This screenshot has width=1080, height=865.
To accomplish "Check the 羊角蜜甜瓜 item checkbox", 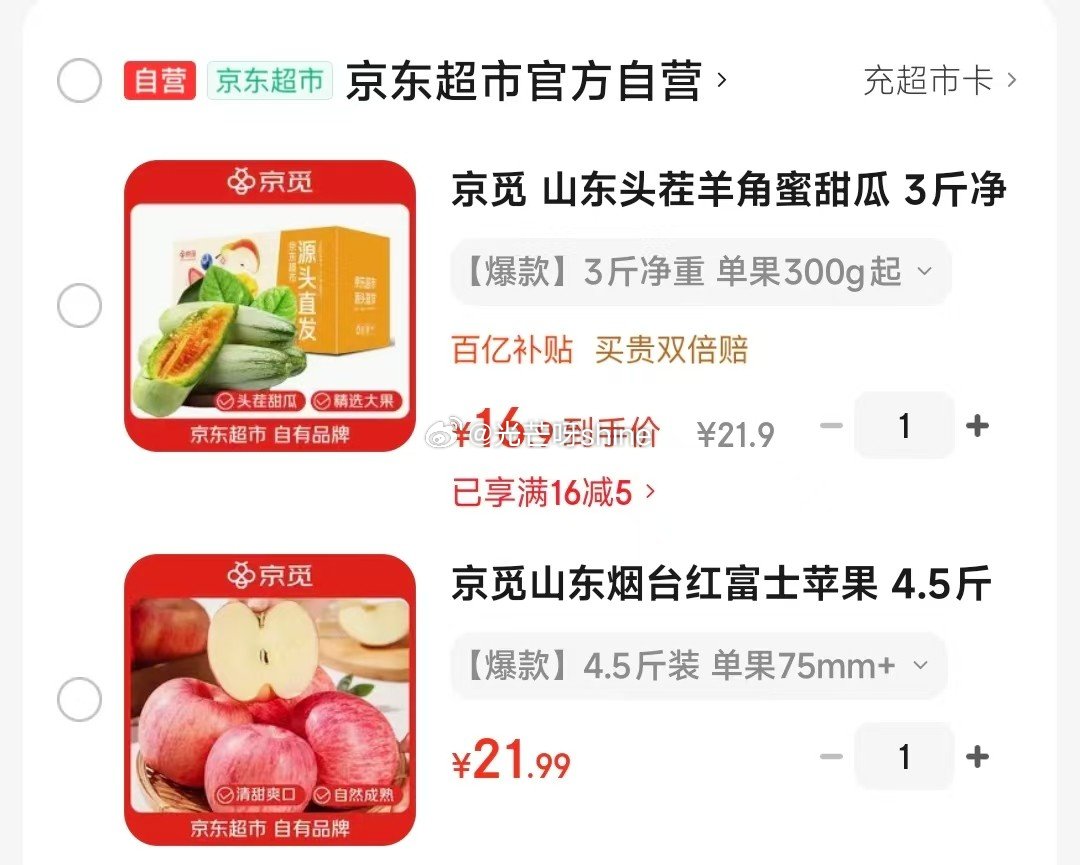I will click(x=79, y=305).
